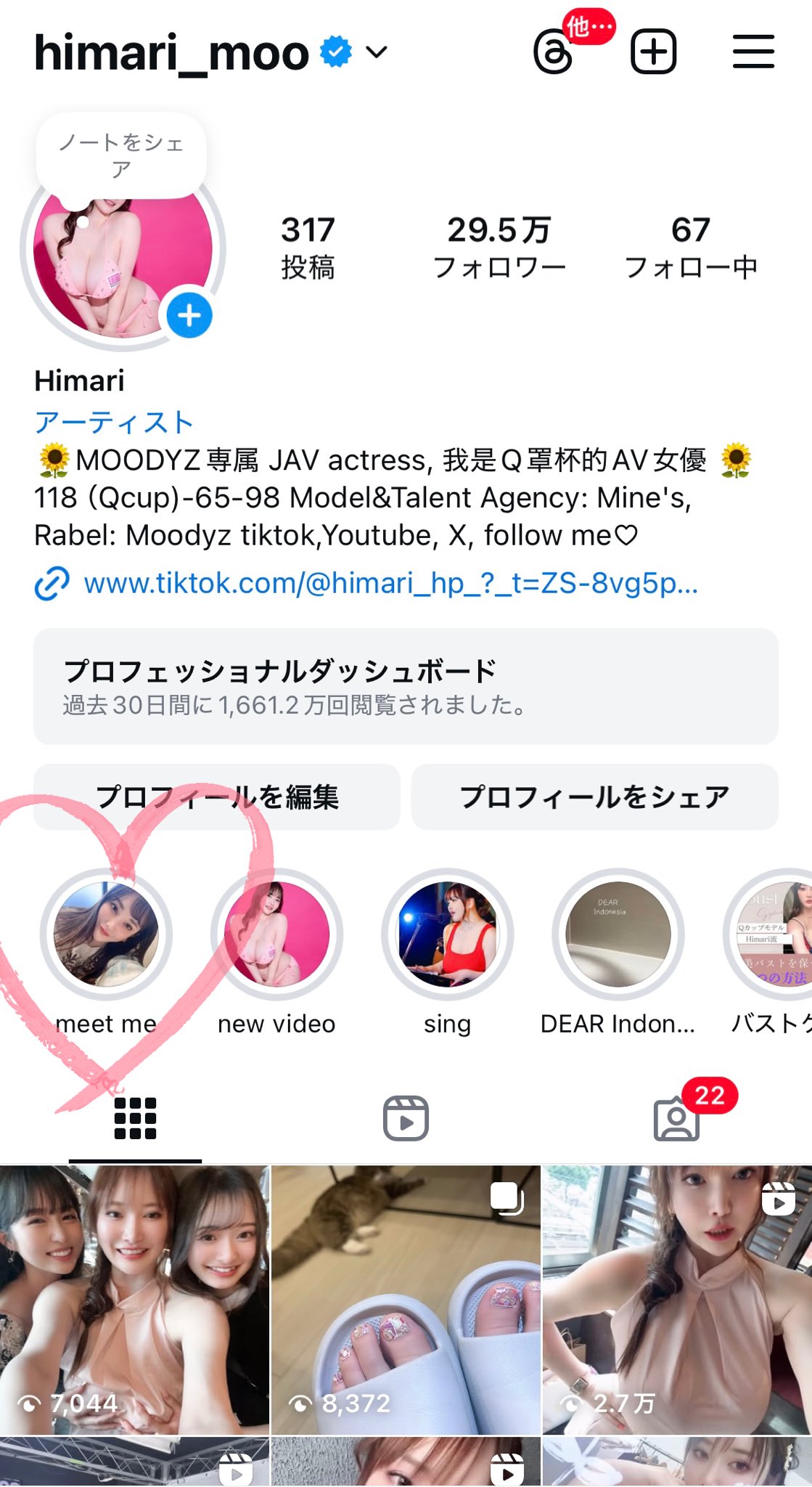
Task: Open プロフェッショナルダッシュボード
Action: pyautogui.click(x=406, y=686)
